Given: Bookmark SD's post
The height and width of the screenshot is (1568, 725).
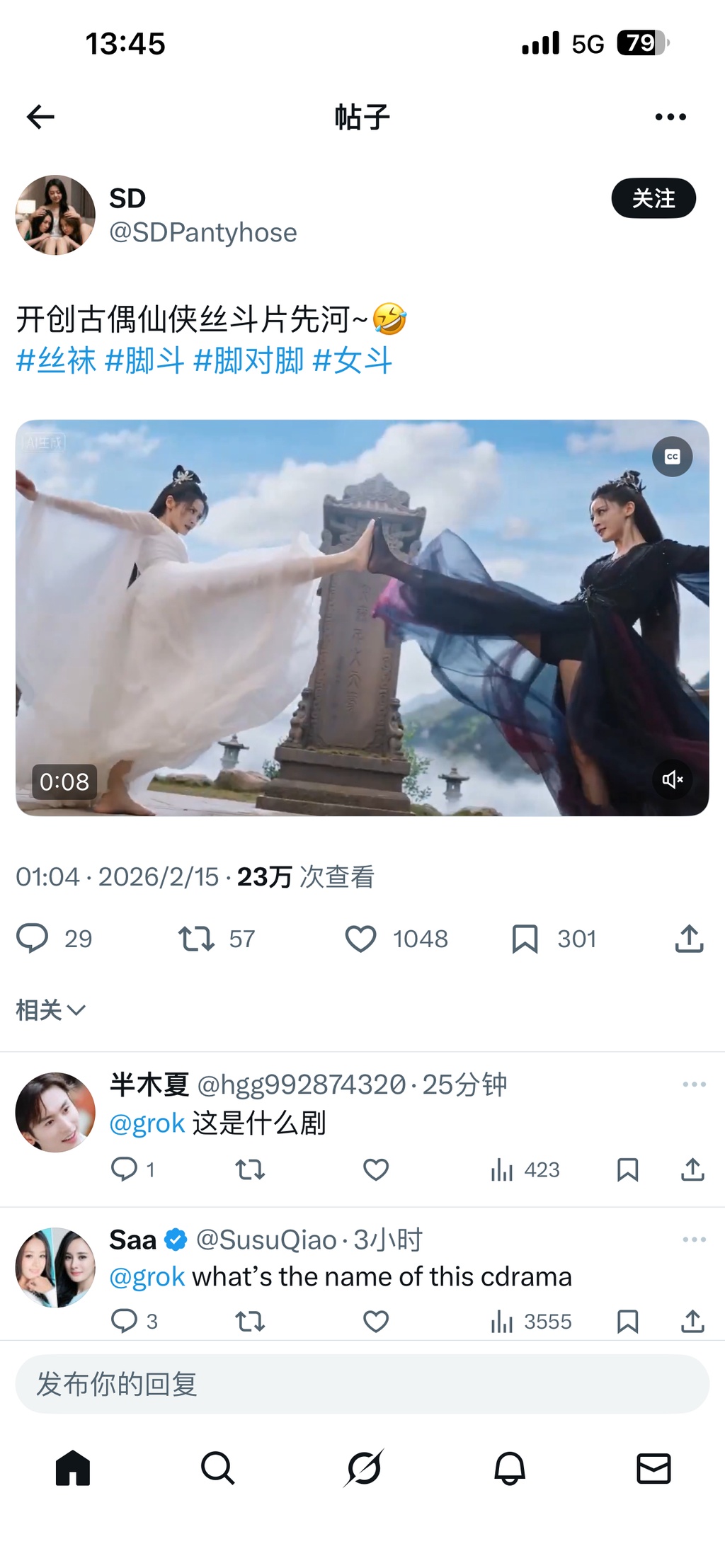Looking at the screenshot, I should [525, 939].
